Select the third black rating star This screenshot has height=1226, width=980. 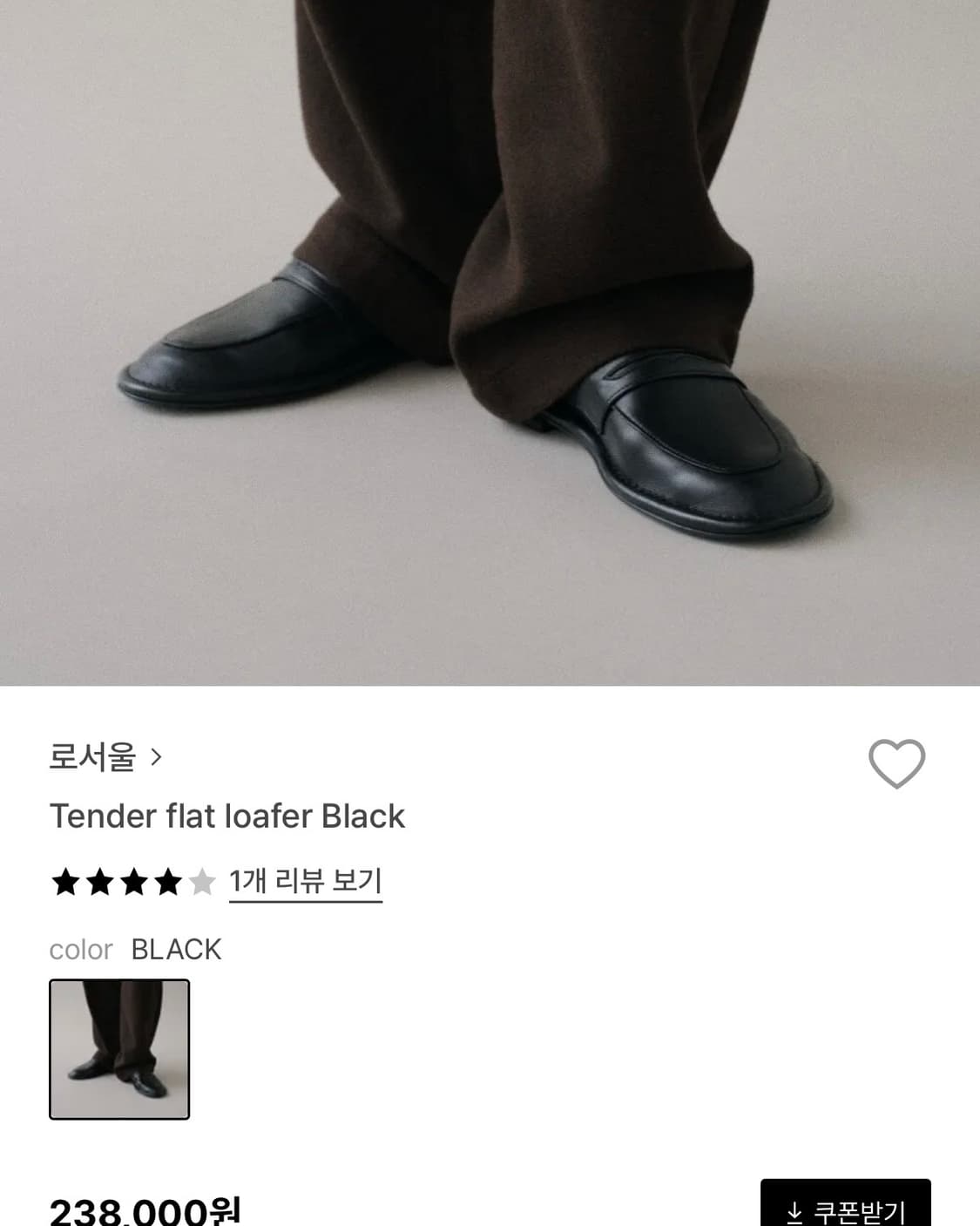tap(135, 883)
